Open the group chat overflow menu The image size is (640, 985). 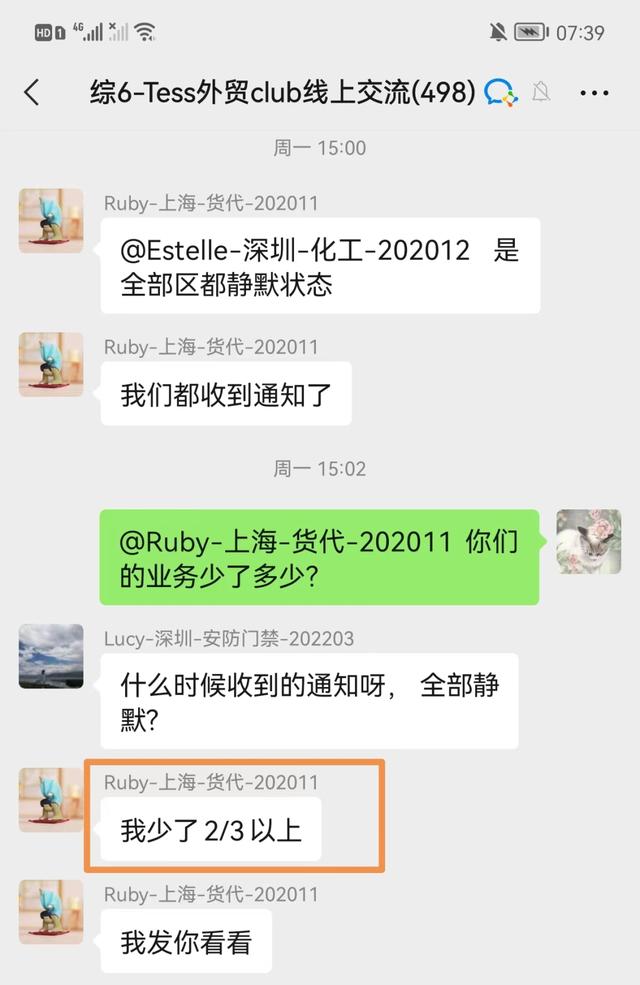point(594,93)
